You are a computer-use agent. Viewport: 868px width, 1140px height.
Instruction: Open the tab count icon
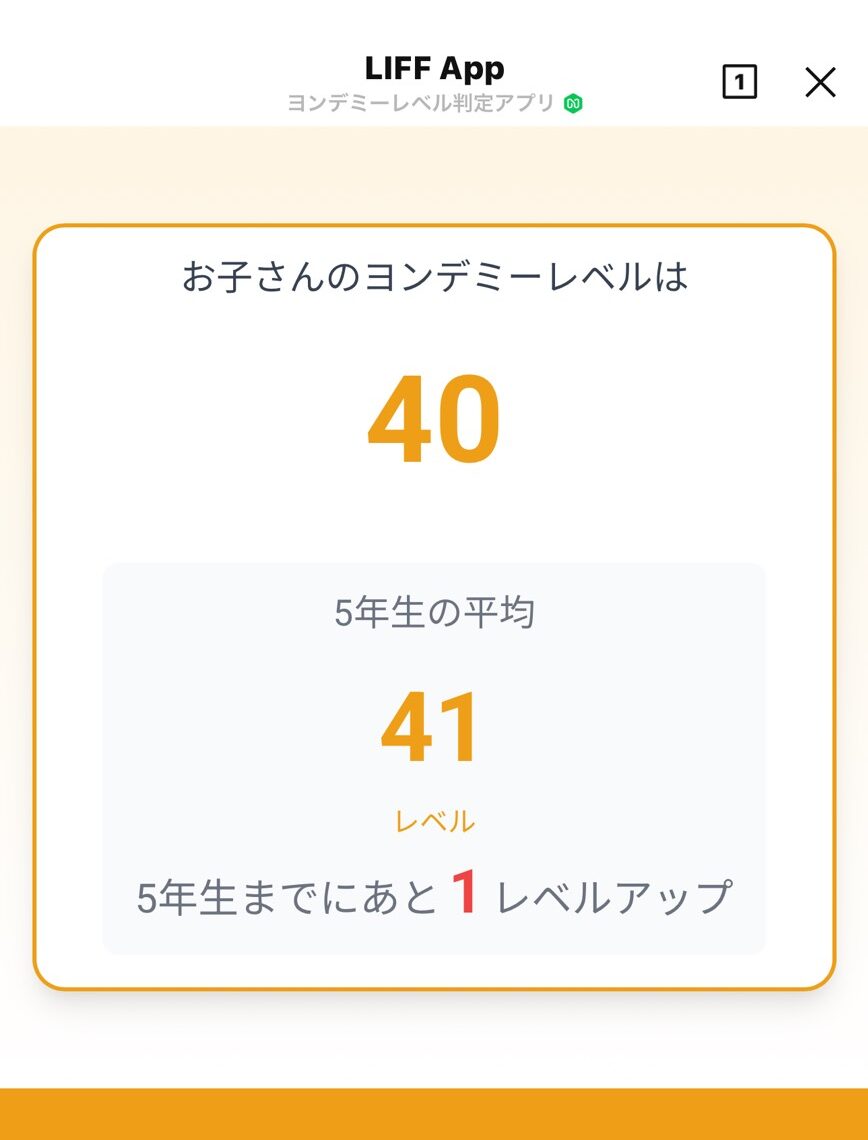pos(739,82)
